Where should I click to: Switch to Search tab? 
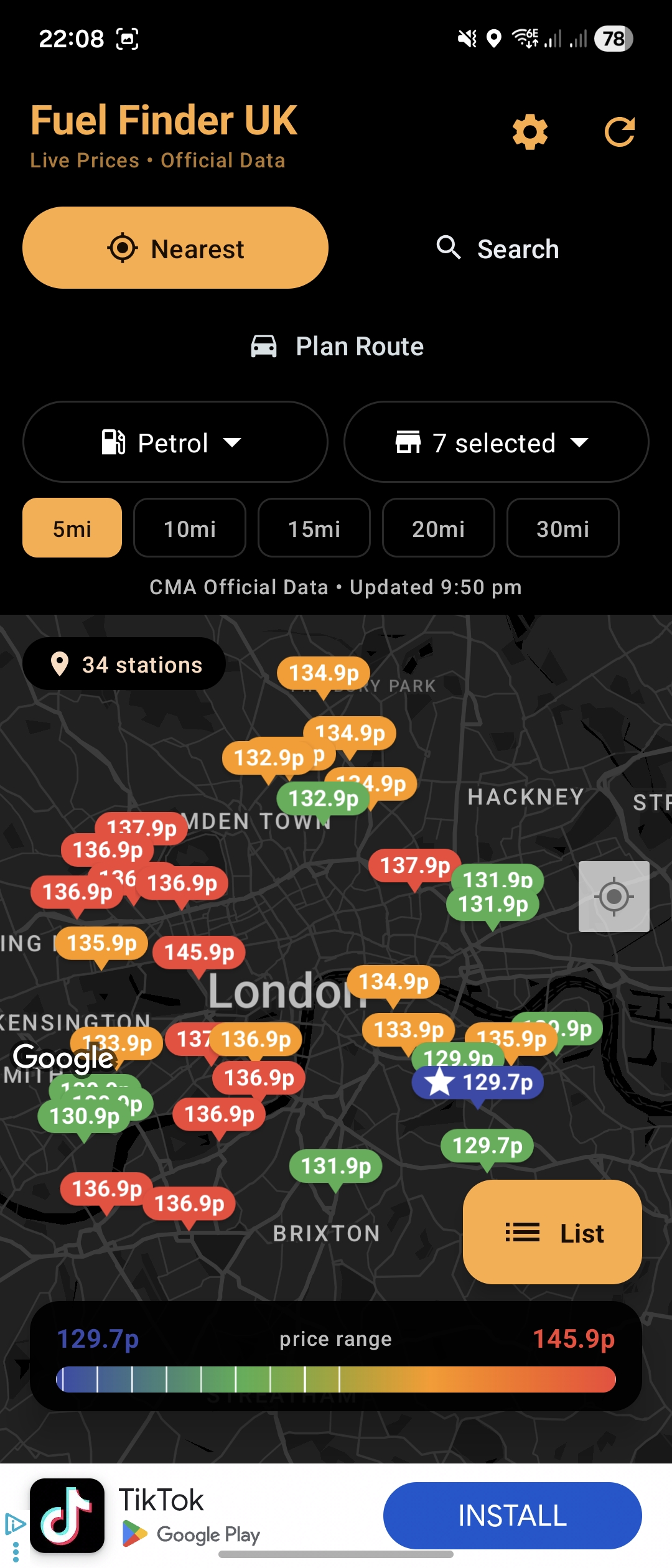tap(498, 248)
